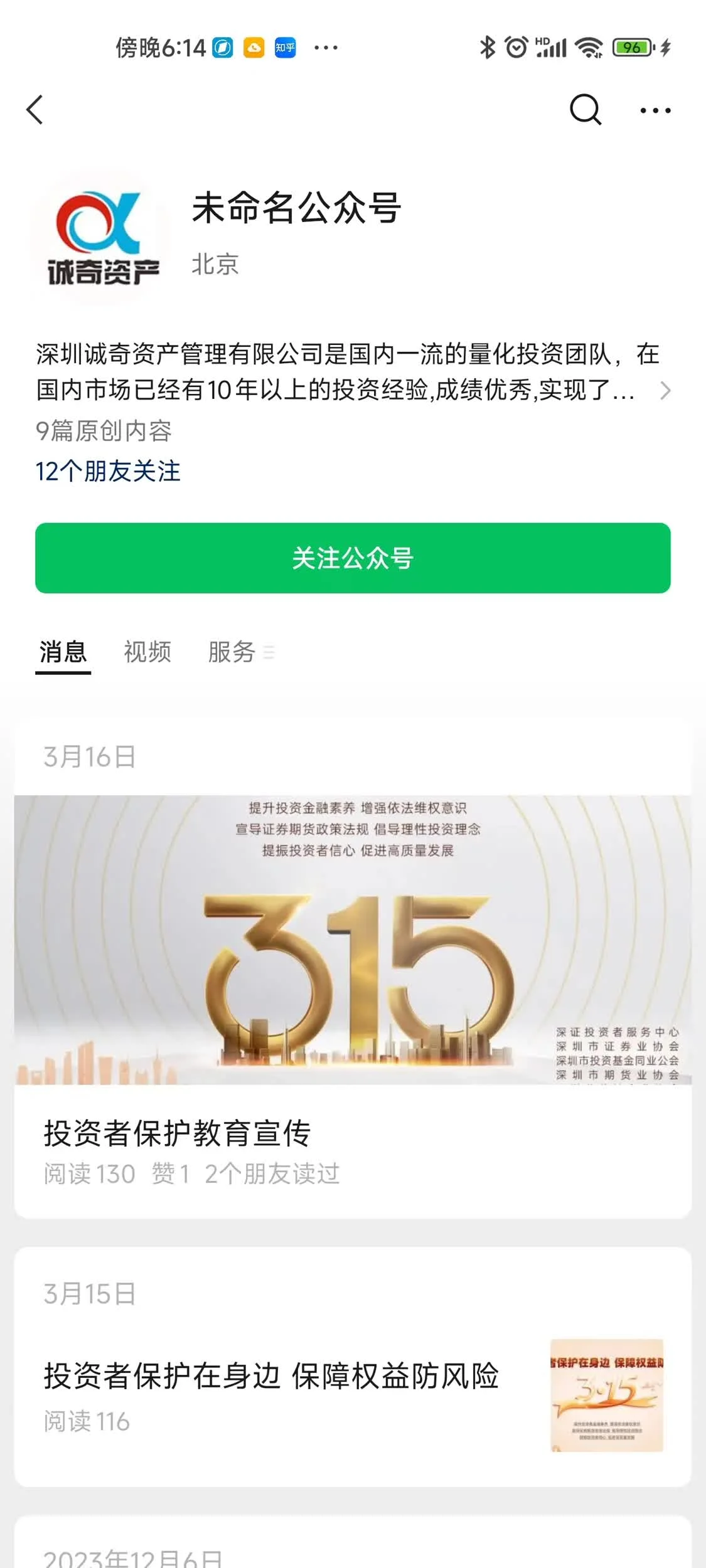Stay on the 消息 tab
The image size is (706, 1568).
[63, 652]
